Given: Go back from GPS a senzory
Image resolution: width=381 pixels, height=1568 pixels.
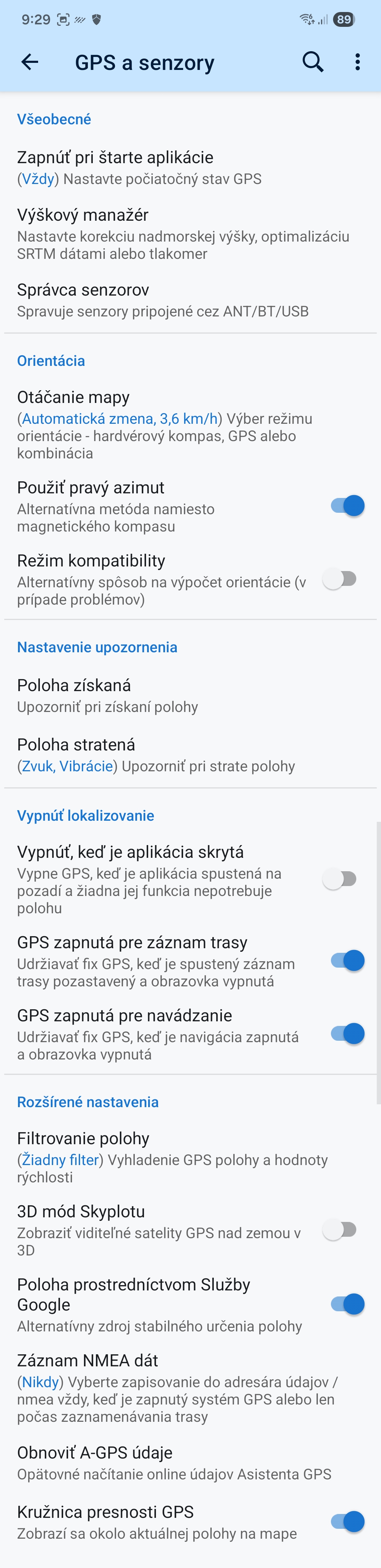Looking at the screenshot, I should 29,61.
